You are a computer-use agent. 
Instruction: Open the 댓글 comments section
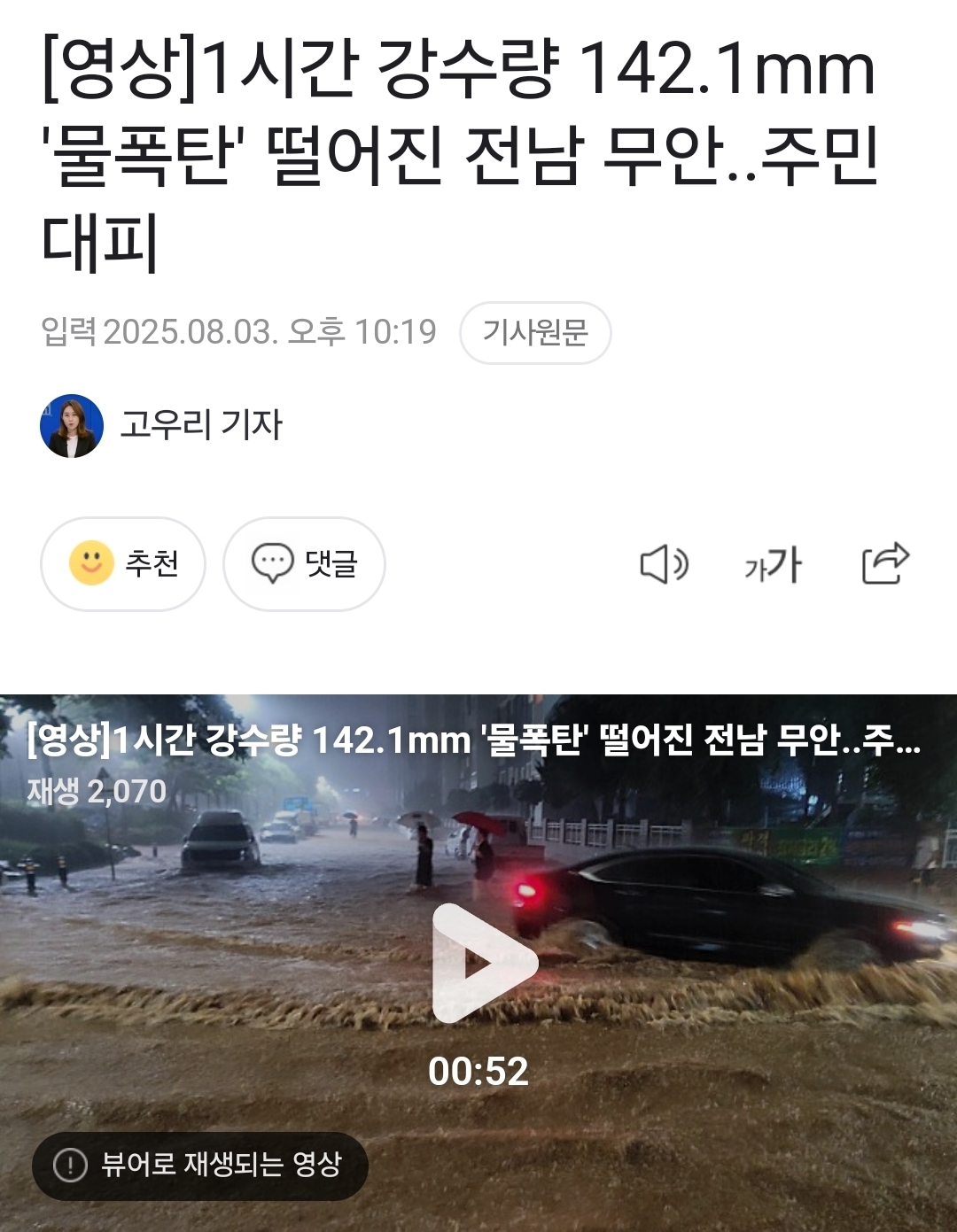click(x=304, y=563)
